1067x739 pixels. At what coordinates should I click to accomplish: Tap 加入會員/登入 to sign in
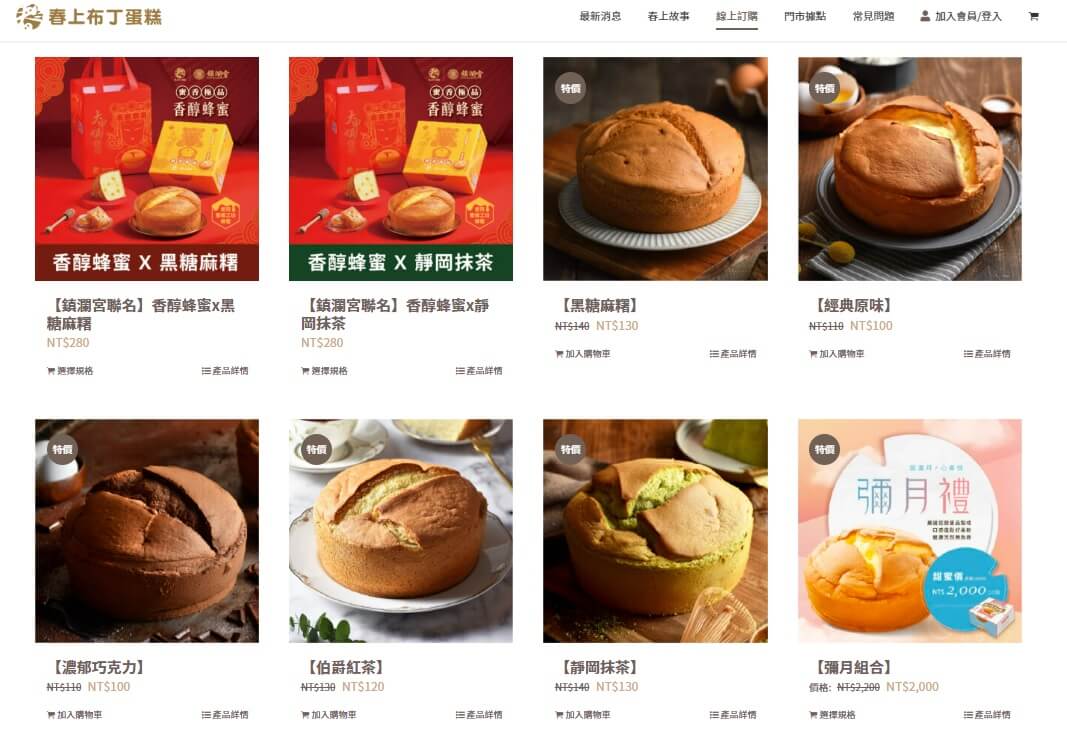click(x=961, y=17)
